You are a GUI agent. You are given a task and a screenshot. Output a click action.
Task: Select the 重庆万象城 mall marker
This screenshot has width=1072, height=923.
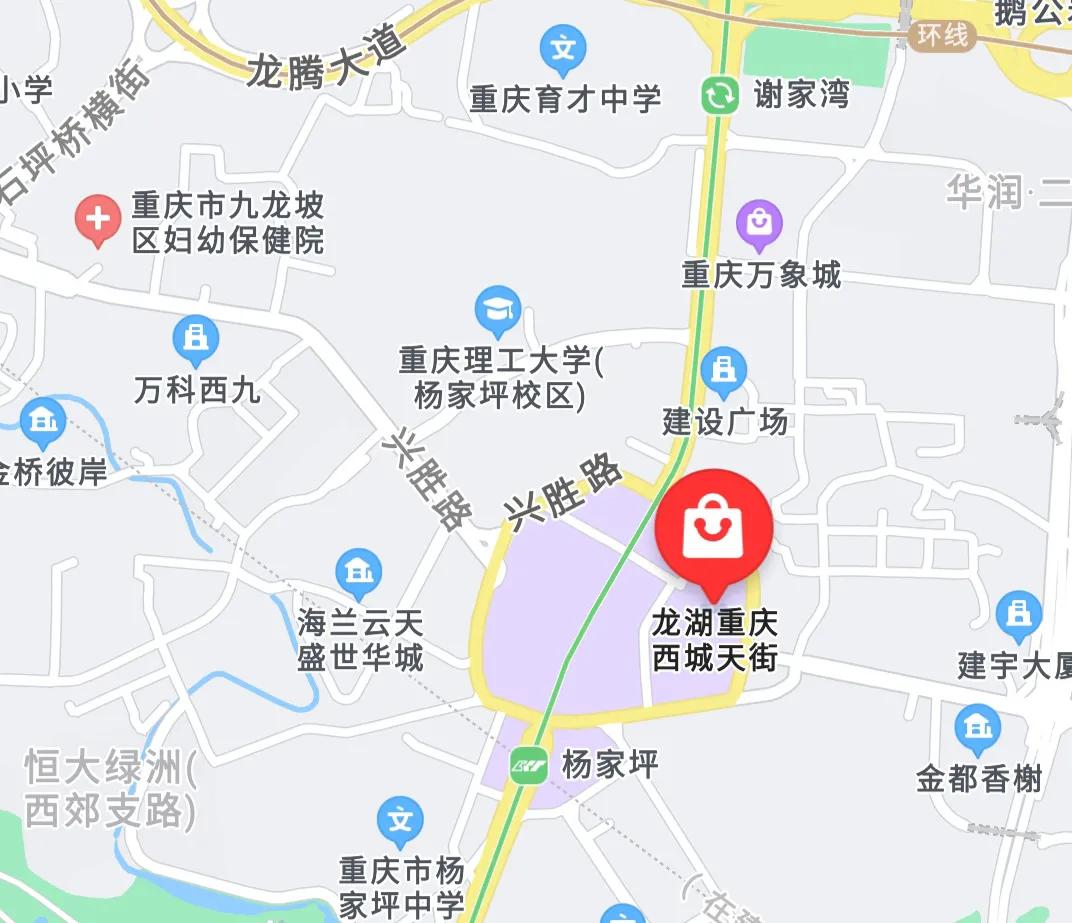(759, 226)
